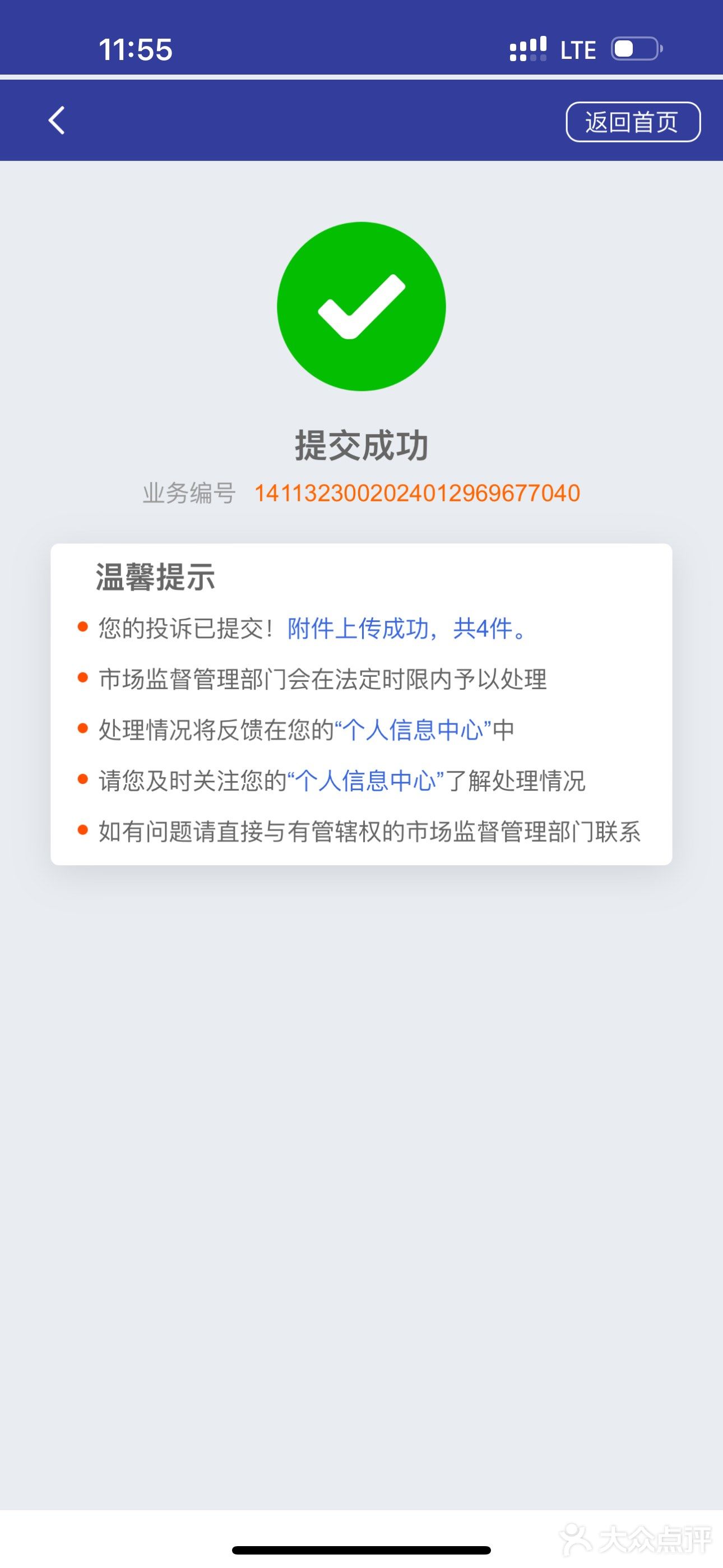Select the orange business number 1411323002024012969677040

(x=416, y=494)
